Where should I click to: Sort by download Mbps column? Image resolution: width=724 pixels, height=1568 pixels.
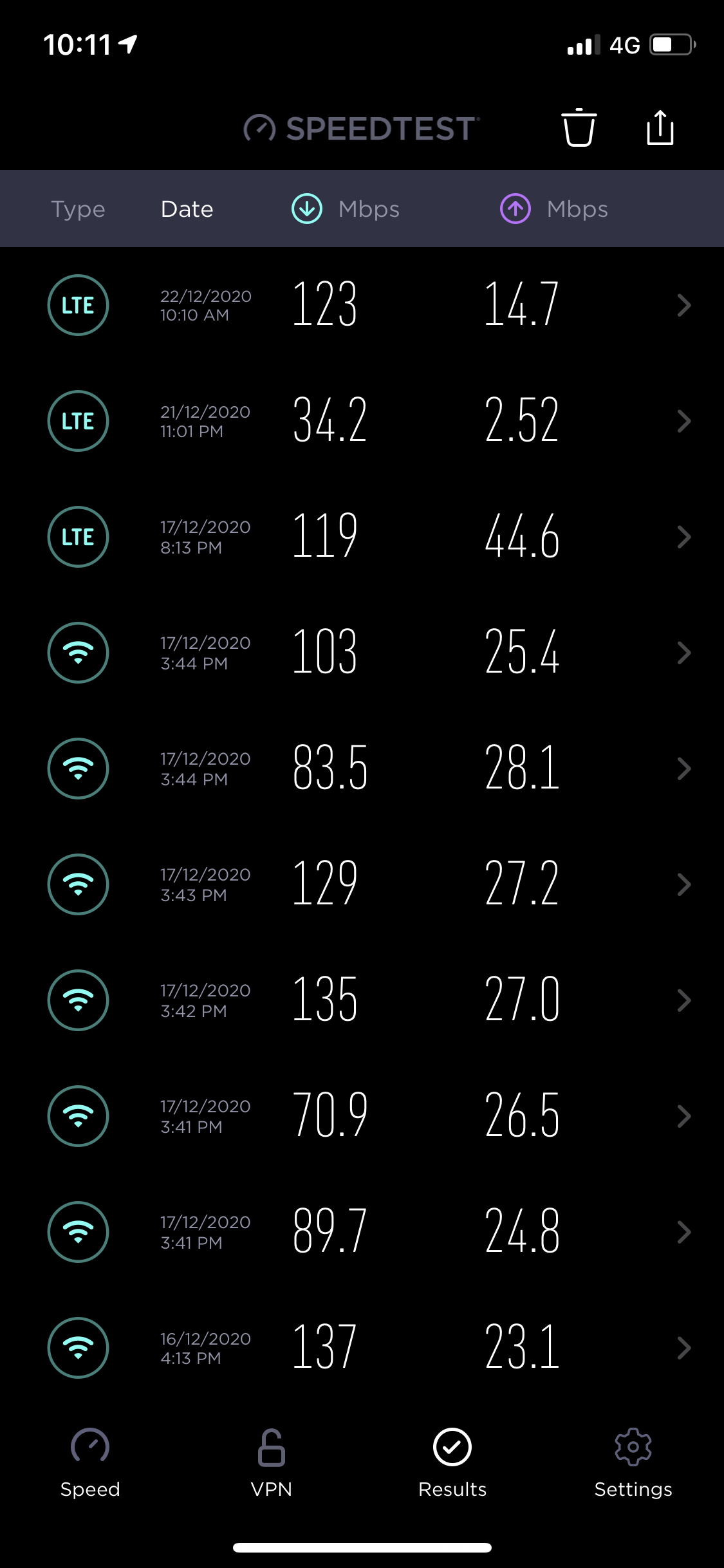tap(346, 209)
